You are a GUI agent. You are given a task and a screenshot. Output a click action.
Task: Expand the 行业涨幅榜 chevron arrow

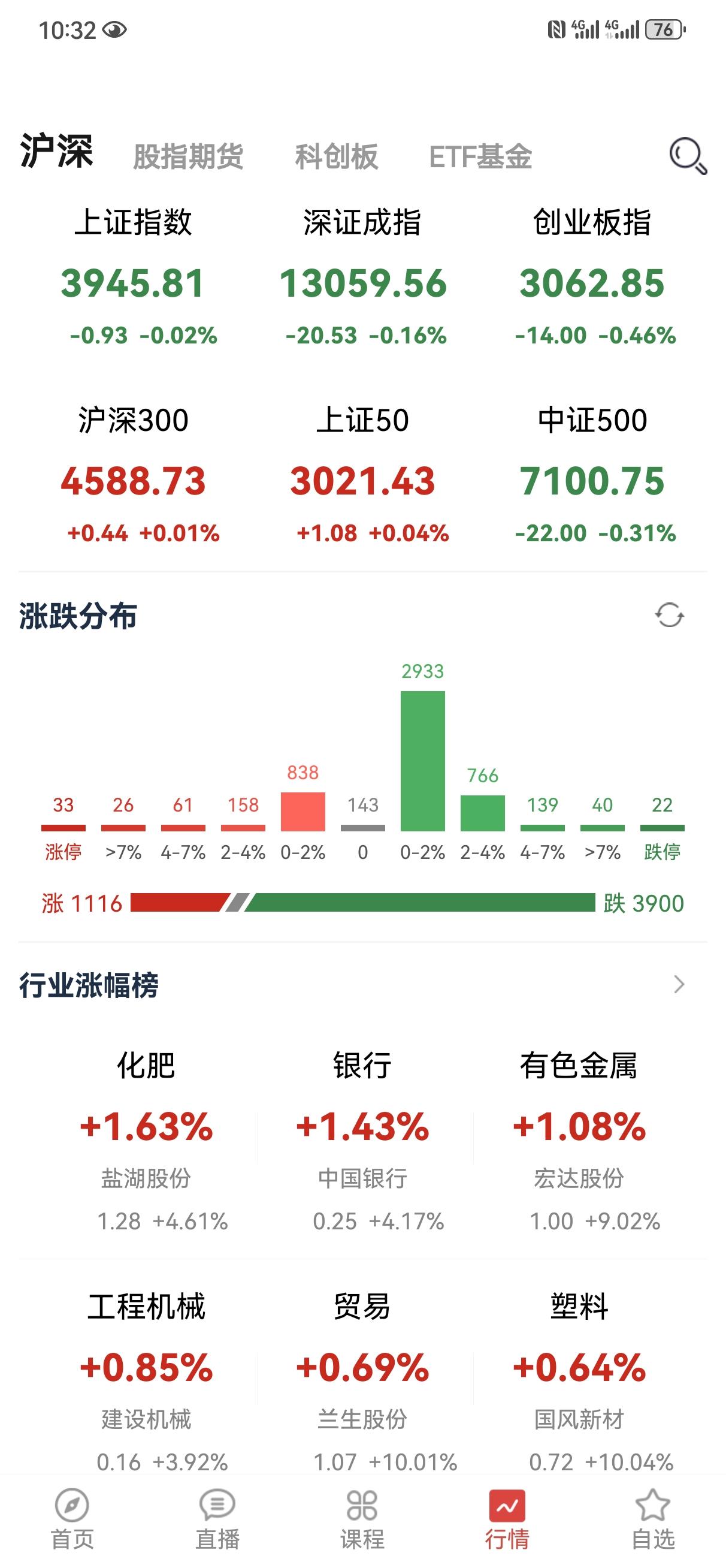pos(680,983)
